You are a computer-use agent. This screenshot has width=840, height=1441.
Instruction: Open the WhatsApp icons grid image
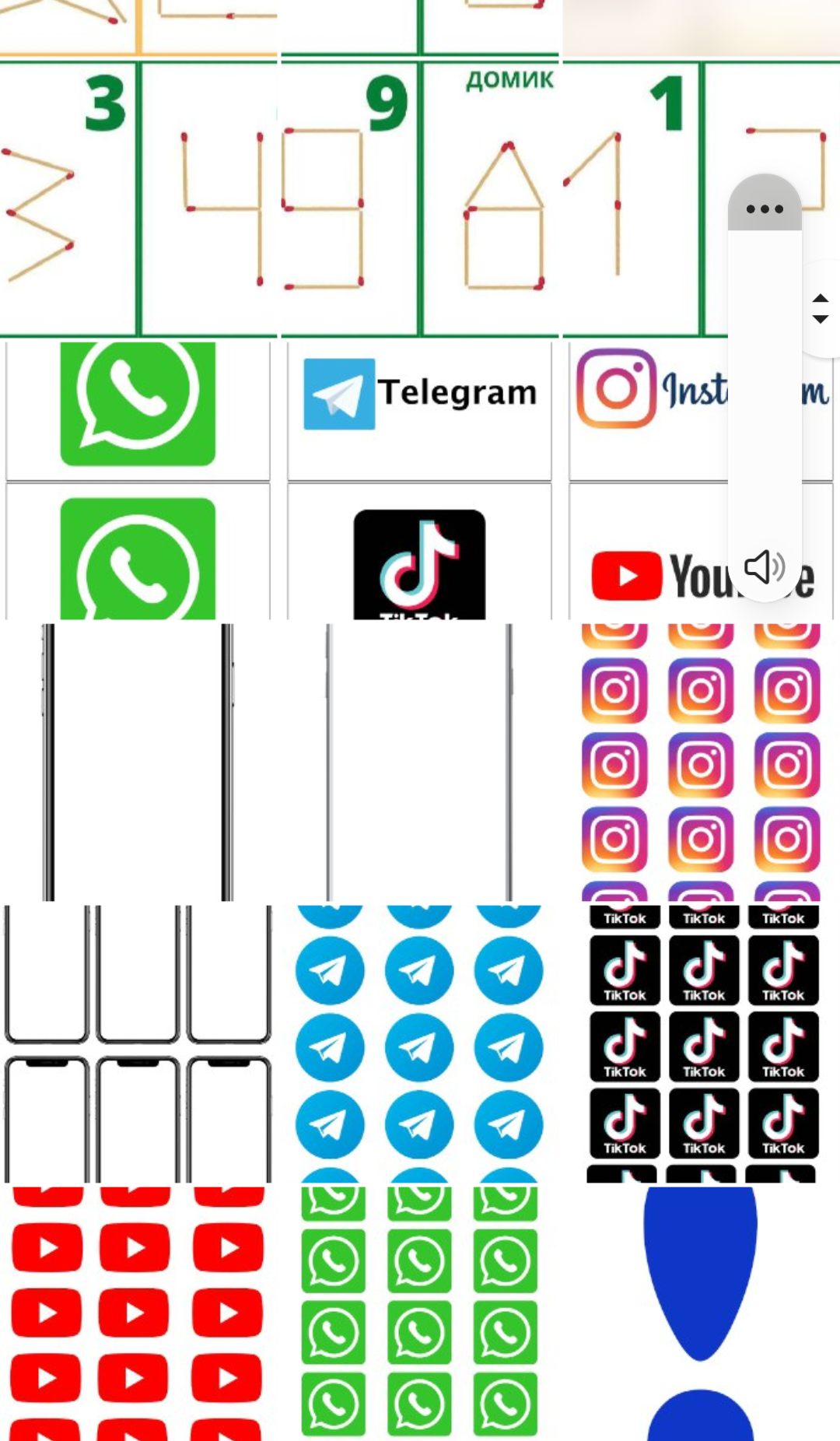418,1313
